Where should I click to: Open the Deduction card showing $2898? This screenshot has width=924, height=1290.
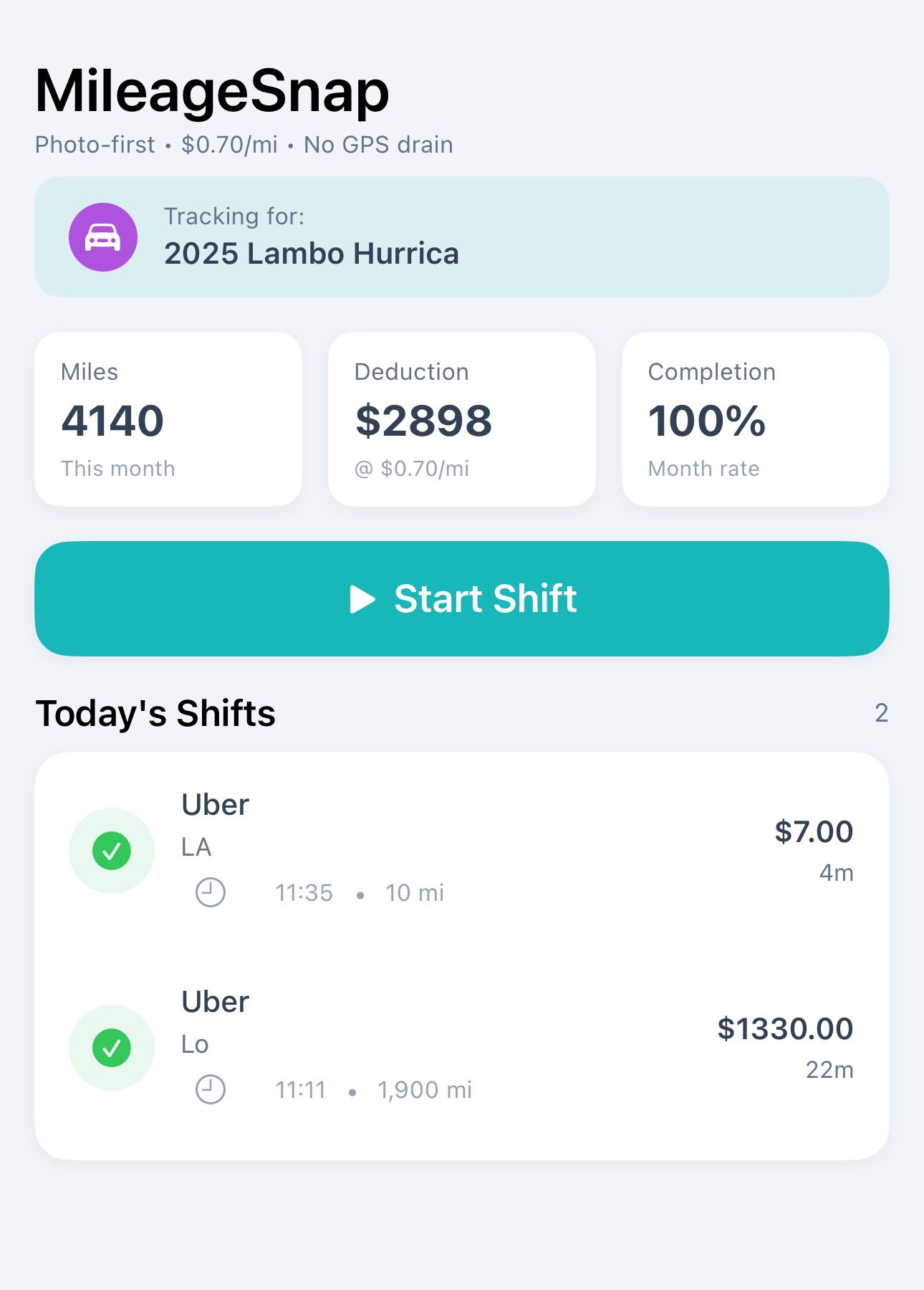tap(461, 419)
